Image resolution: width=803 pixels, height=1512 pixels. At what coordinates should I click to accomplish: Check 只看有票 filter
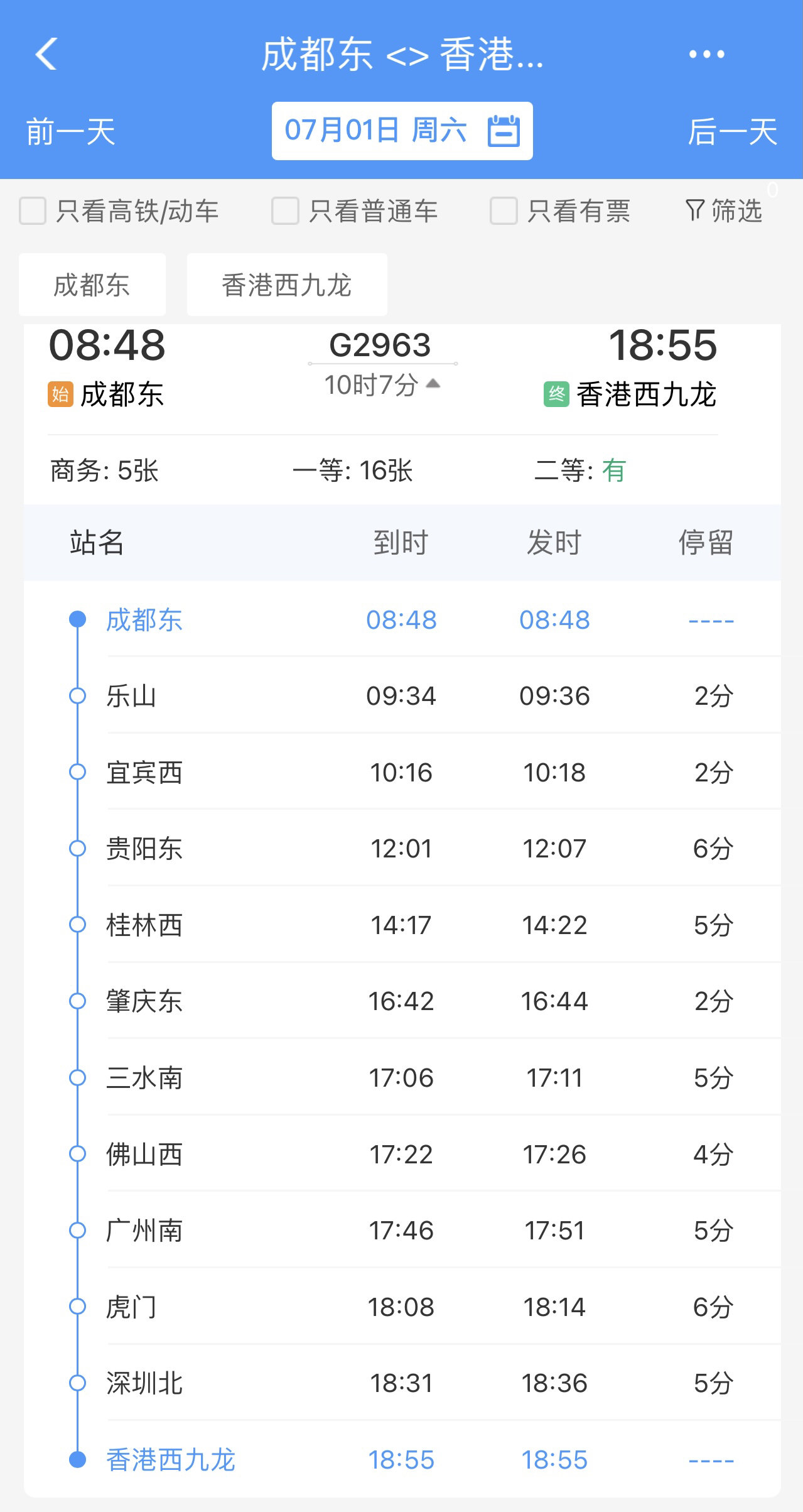click(x=504, y=211)
